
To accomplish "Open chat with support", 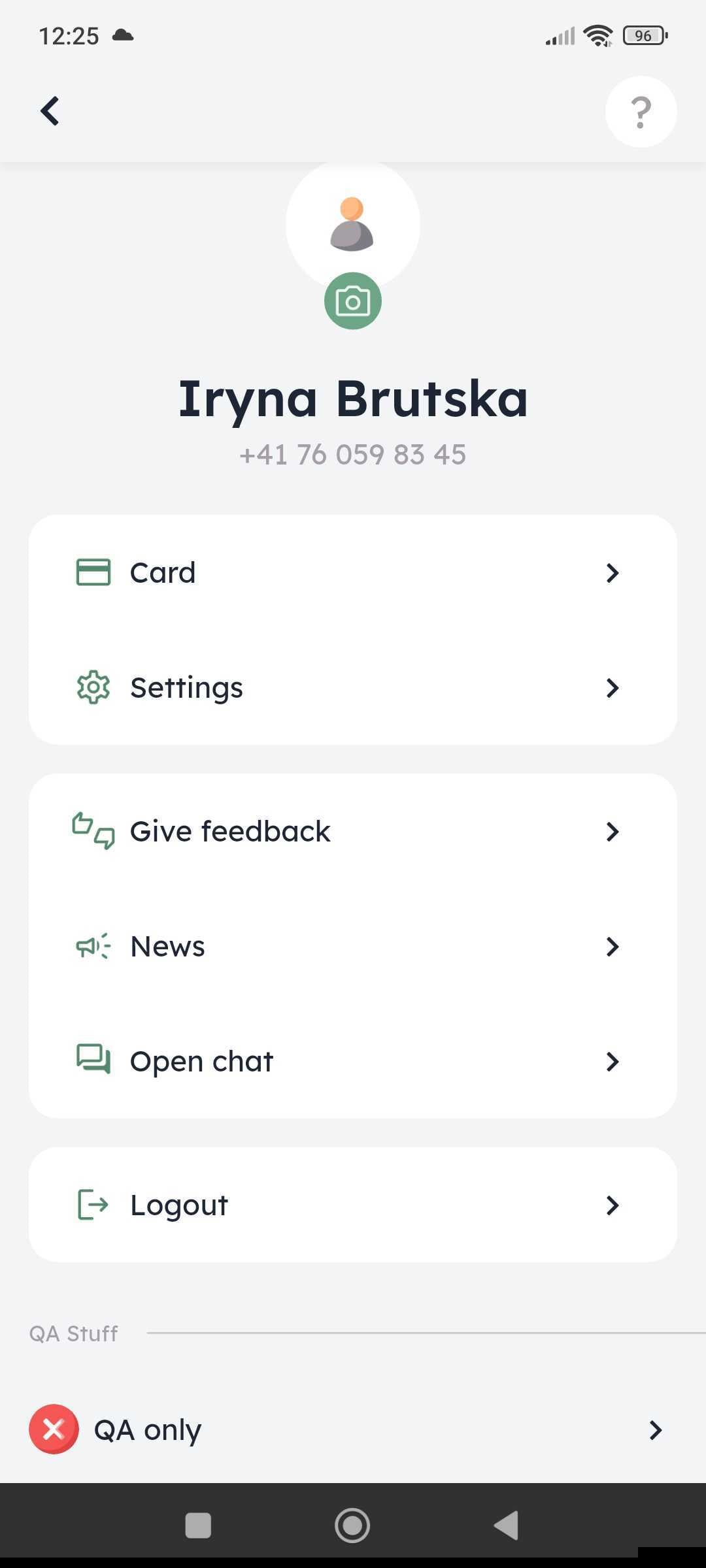I will pos(353,1061).
